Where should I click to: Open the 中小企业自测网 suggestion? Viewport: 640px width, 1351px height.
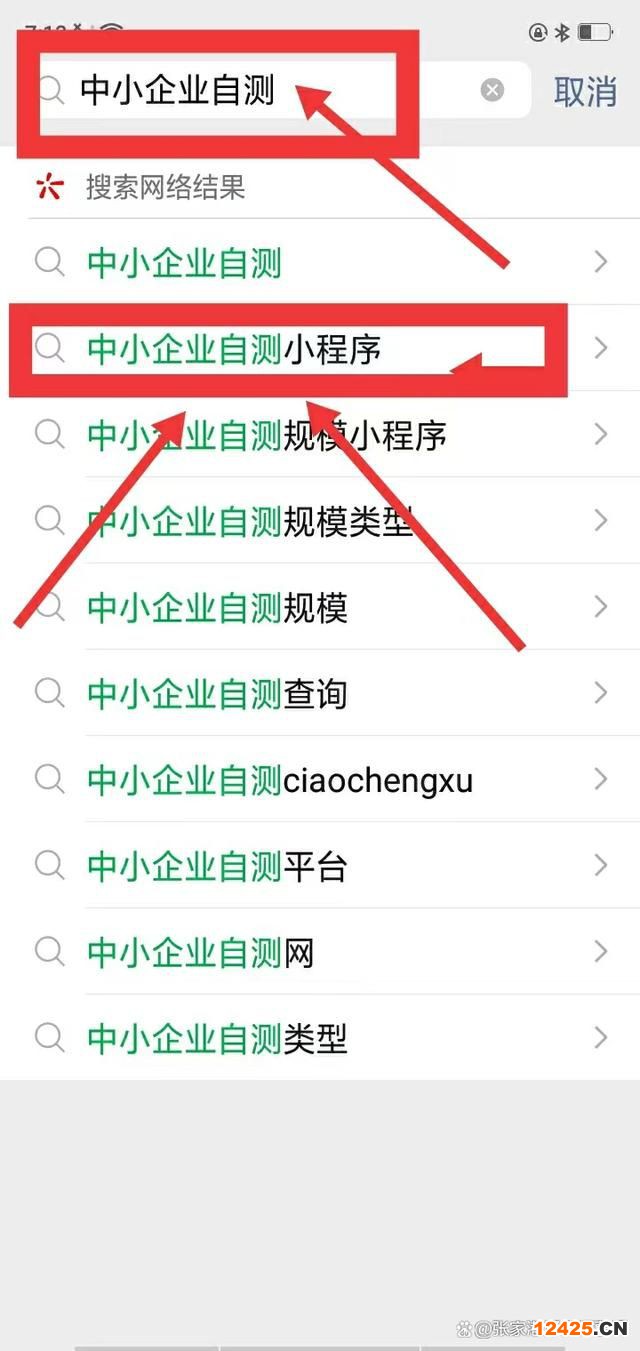pos(320,951)
